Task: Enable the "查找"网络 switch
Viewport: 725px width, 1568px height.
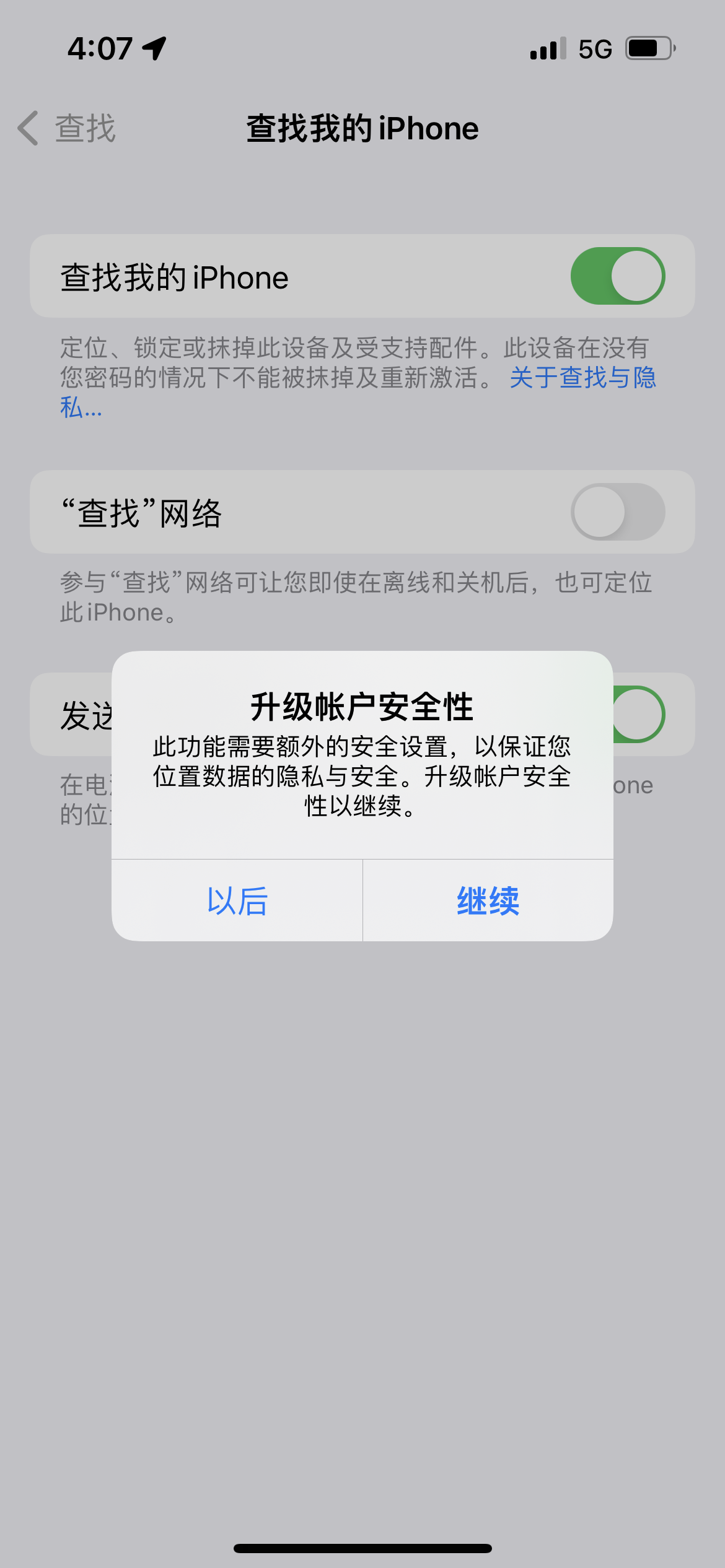Action: [x=617, y=512]
